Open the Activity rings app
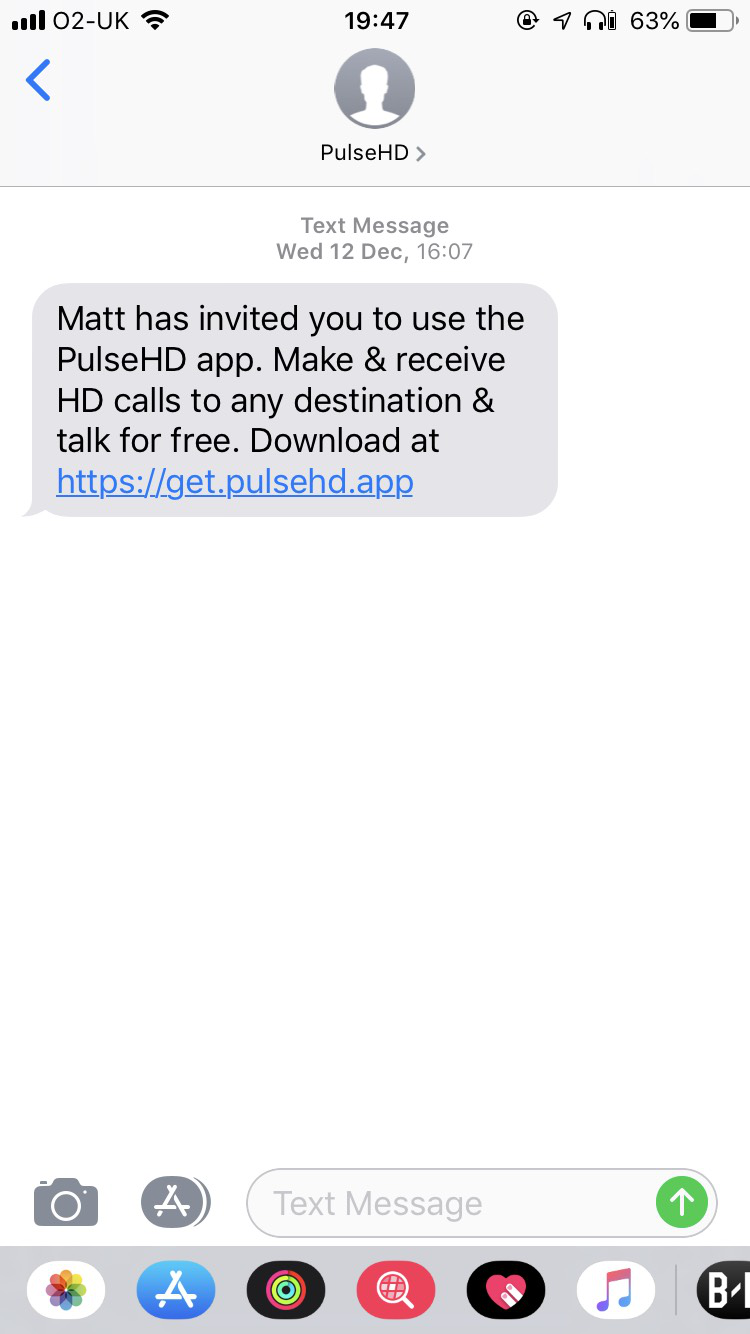The image size is (750, 1334). [x=286, y=1291]
